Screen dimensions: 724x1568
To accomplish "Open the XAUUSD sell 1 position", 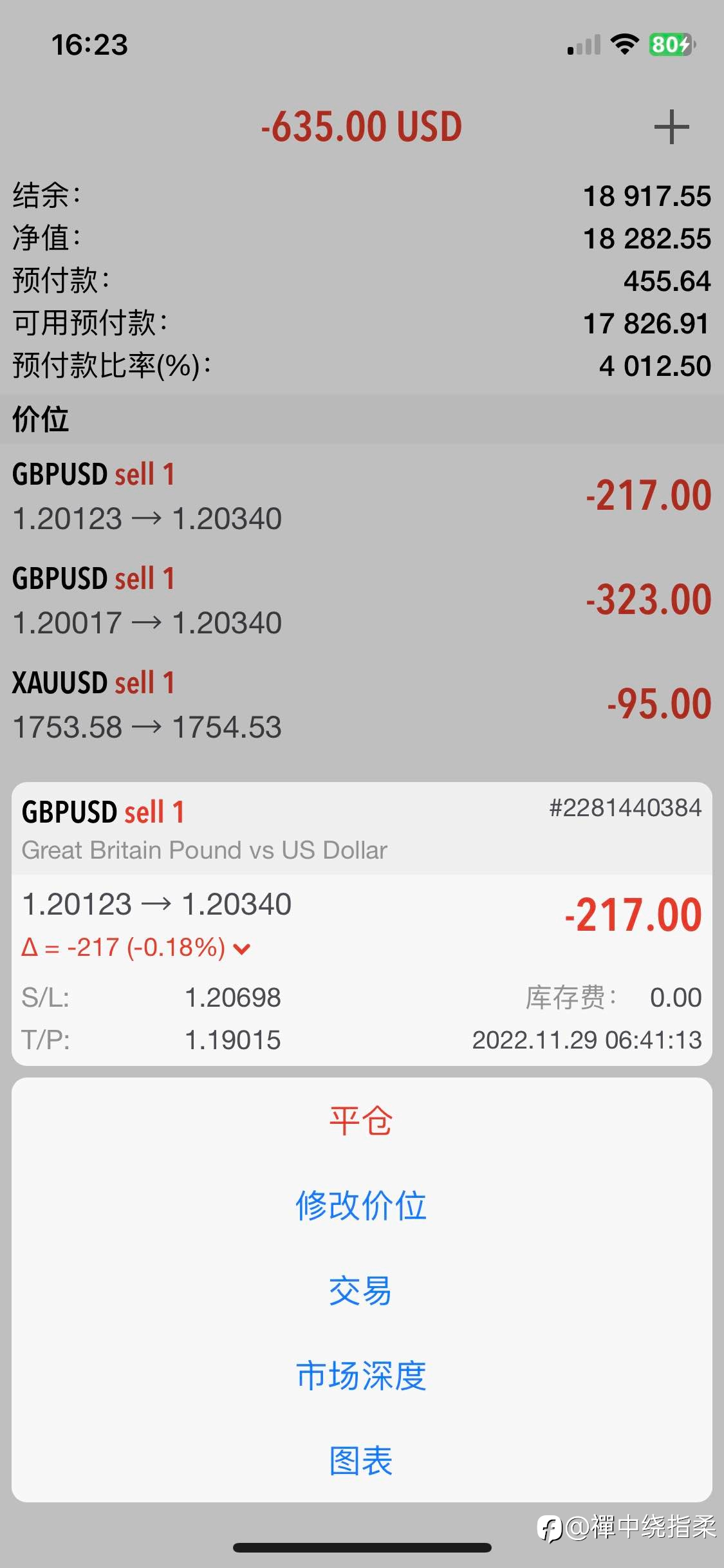I will click(x=362, y=704).
